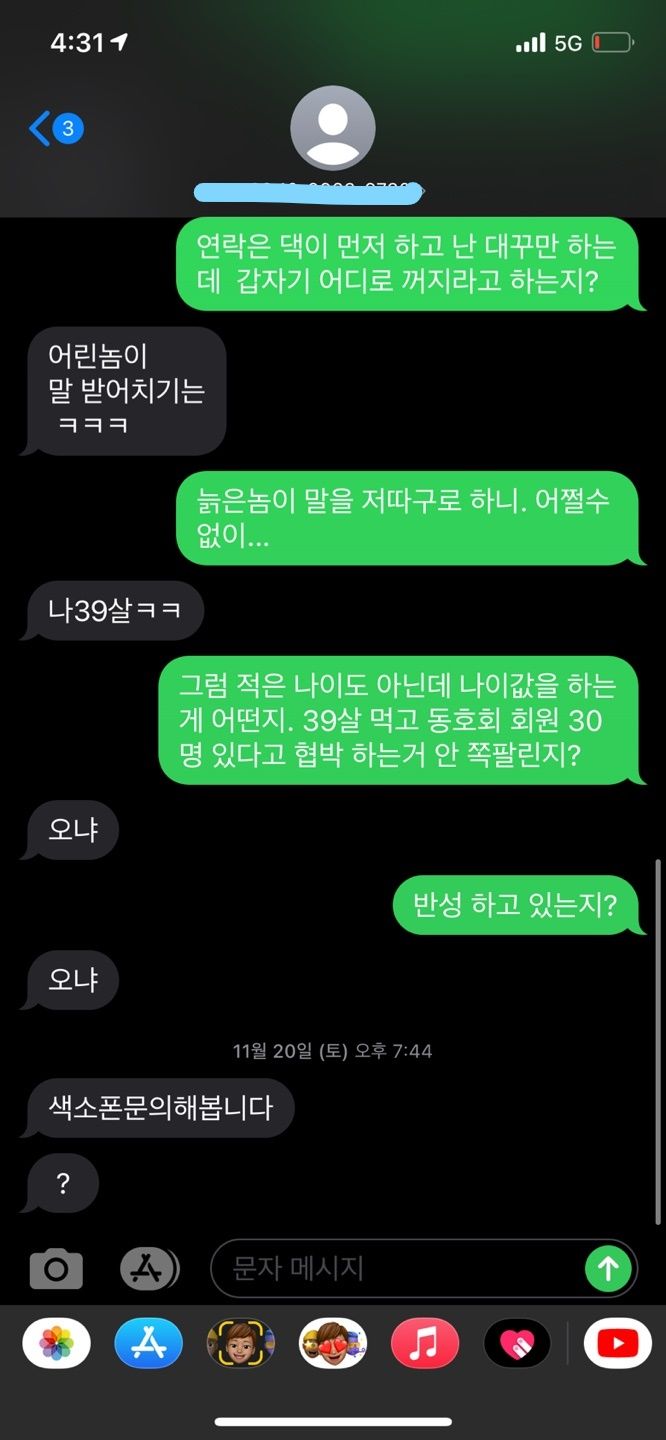Open the camera to attach a photo
666x1440 pixels.
click(x=56, y=1269)
